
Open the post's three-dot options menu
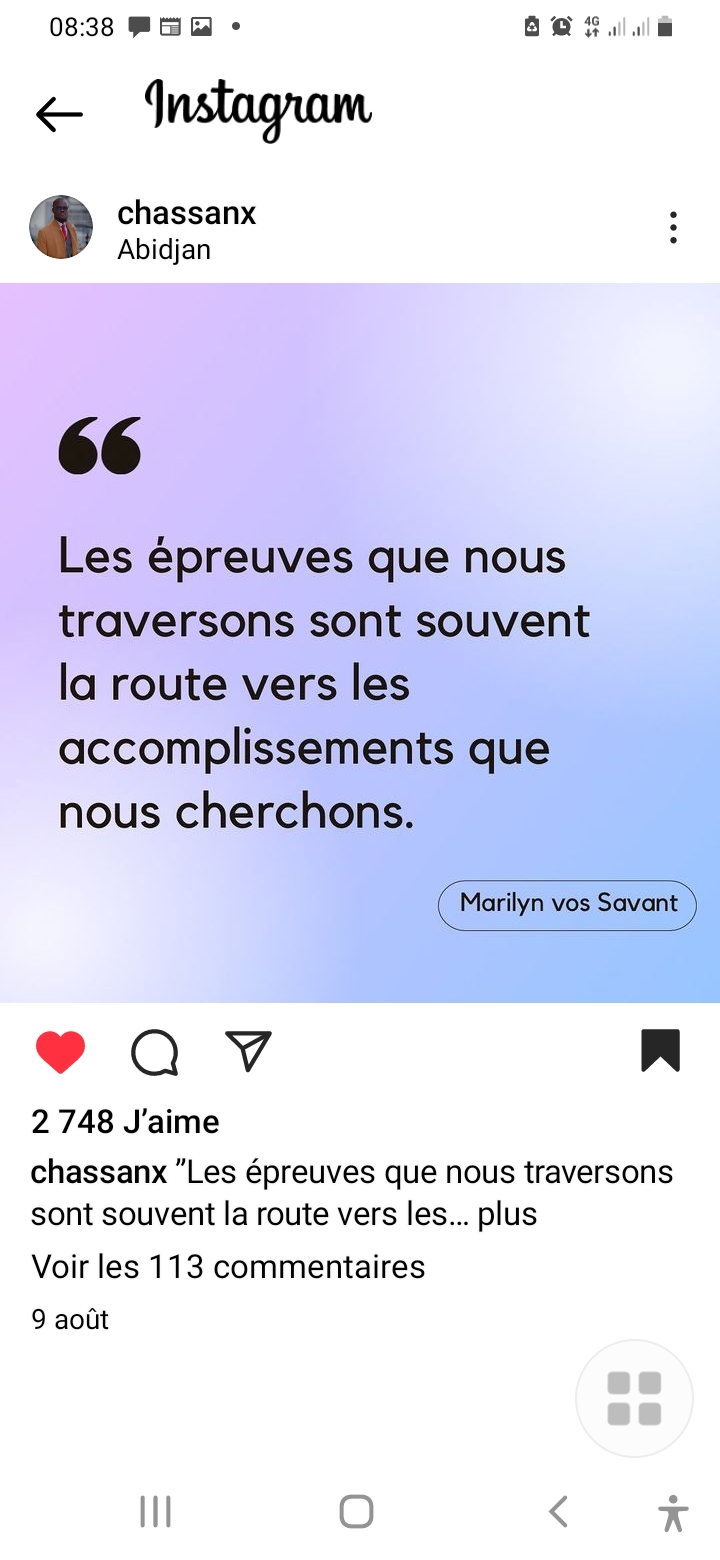point(673,228)
